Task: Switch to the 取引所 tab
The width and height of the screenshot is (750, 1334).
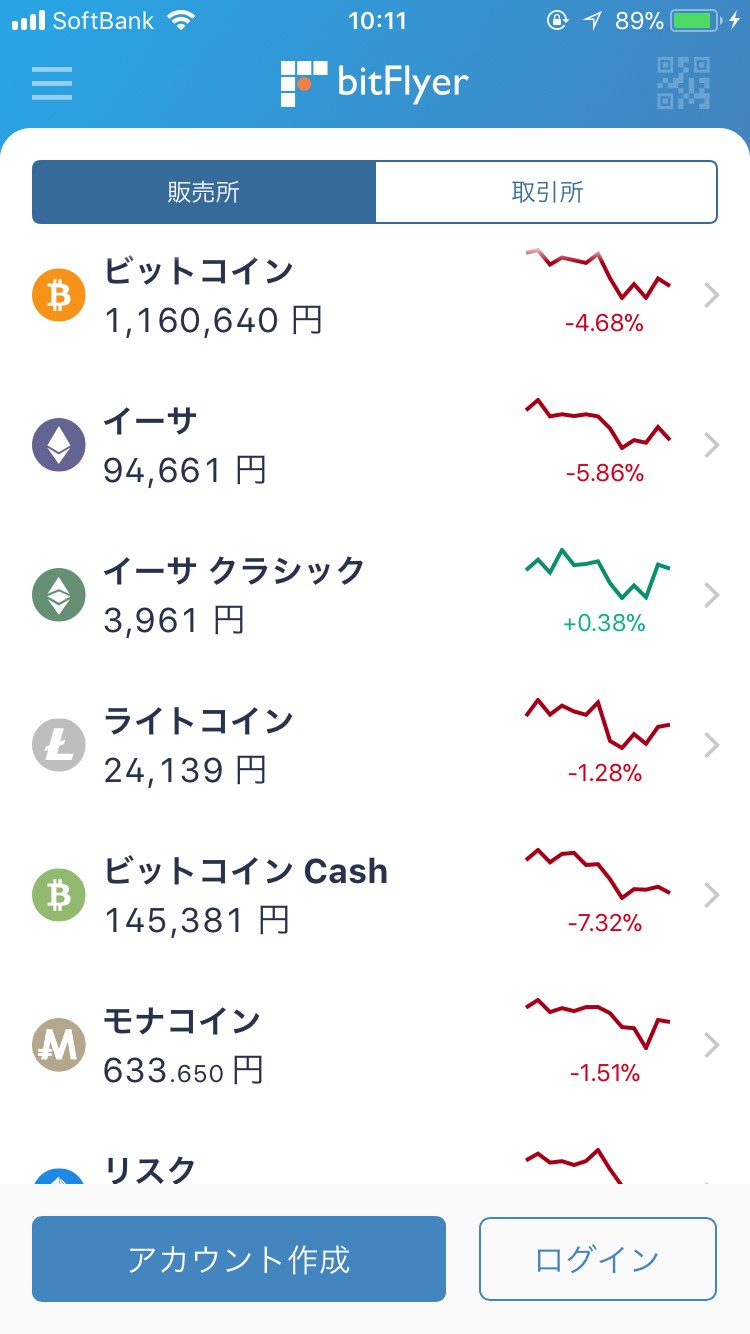Action: [546, 192]
